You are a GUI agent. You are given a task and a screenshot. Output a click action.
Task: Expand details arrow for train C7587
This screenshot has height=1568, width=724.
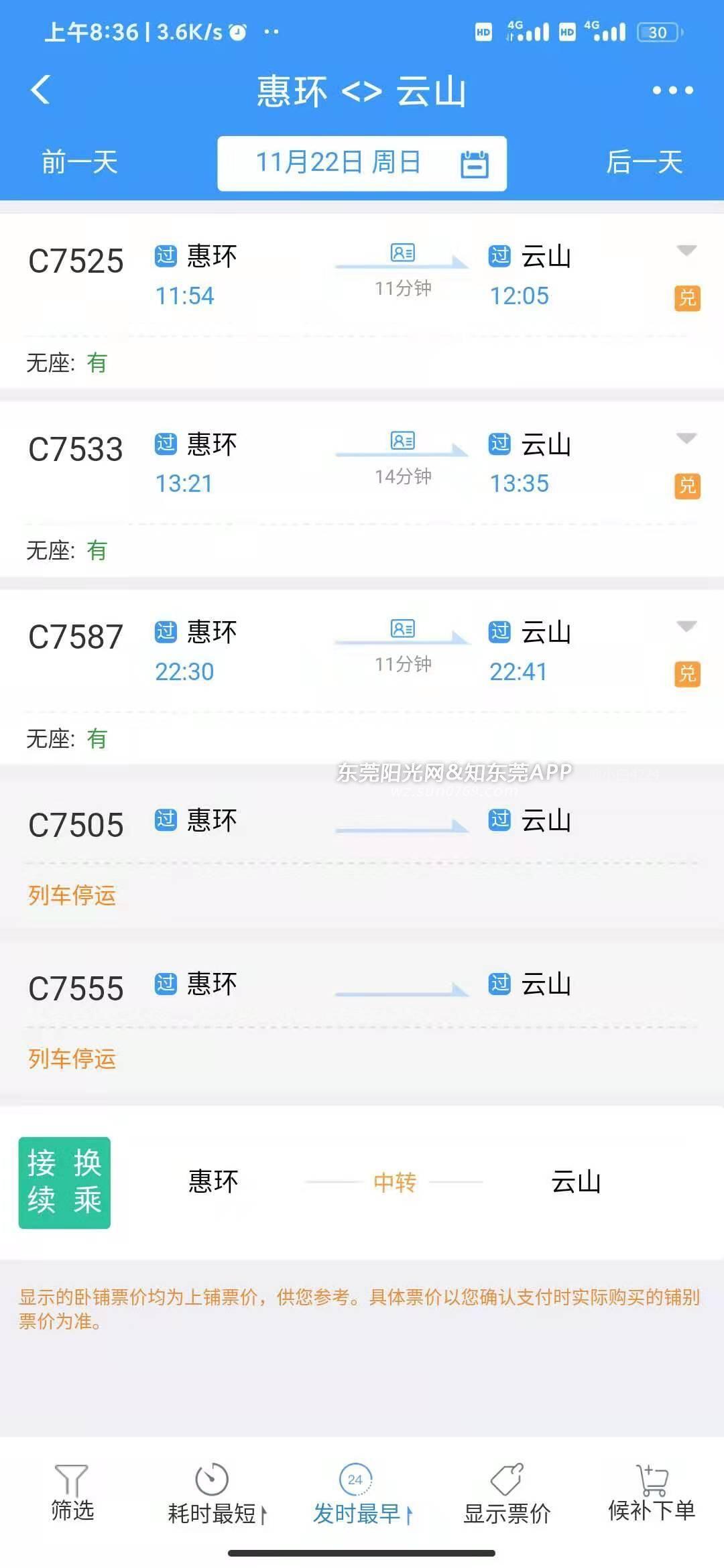pos(686,627)
